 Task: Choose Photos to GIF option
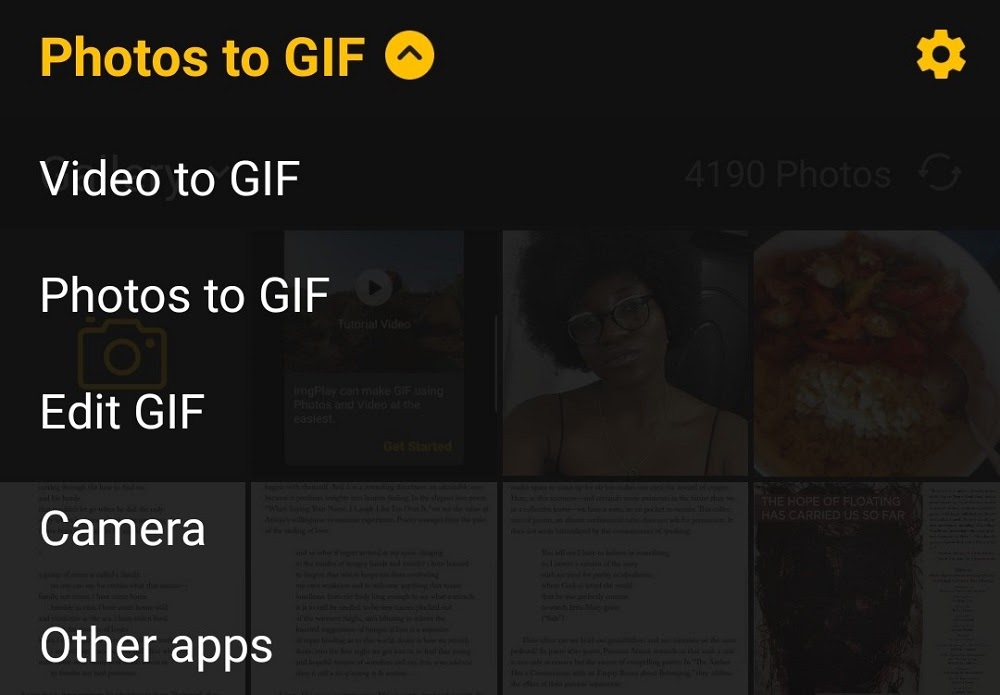(x=185, y=296)
